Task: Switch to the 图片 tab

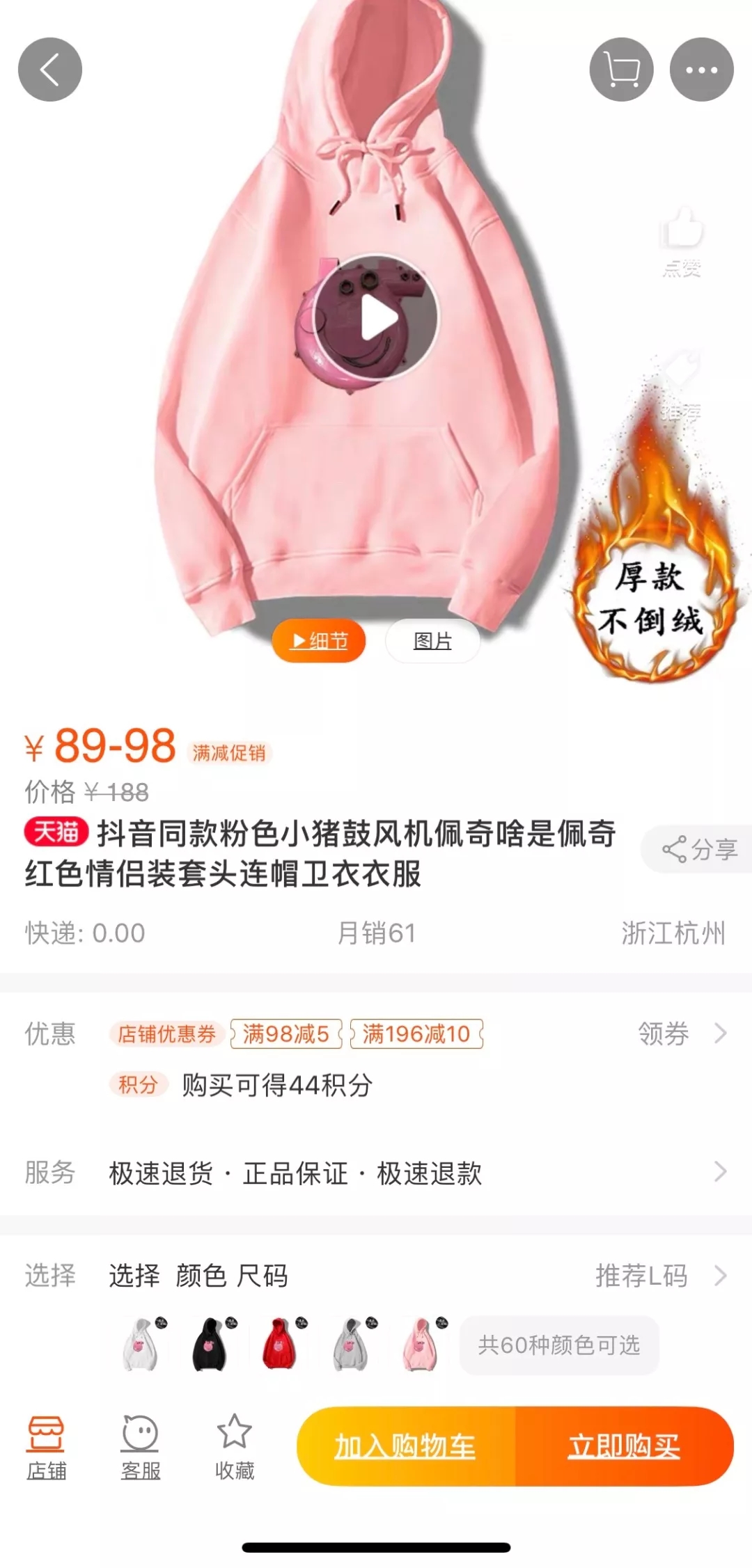Action: coord(432,640)
